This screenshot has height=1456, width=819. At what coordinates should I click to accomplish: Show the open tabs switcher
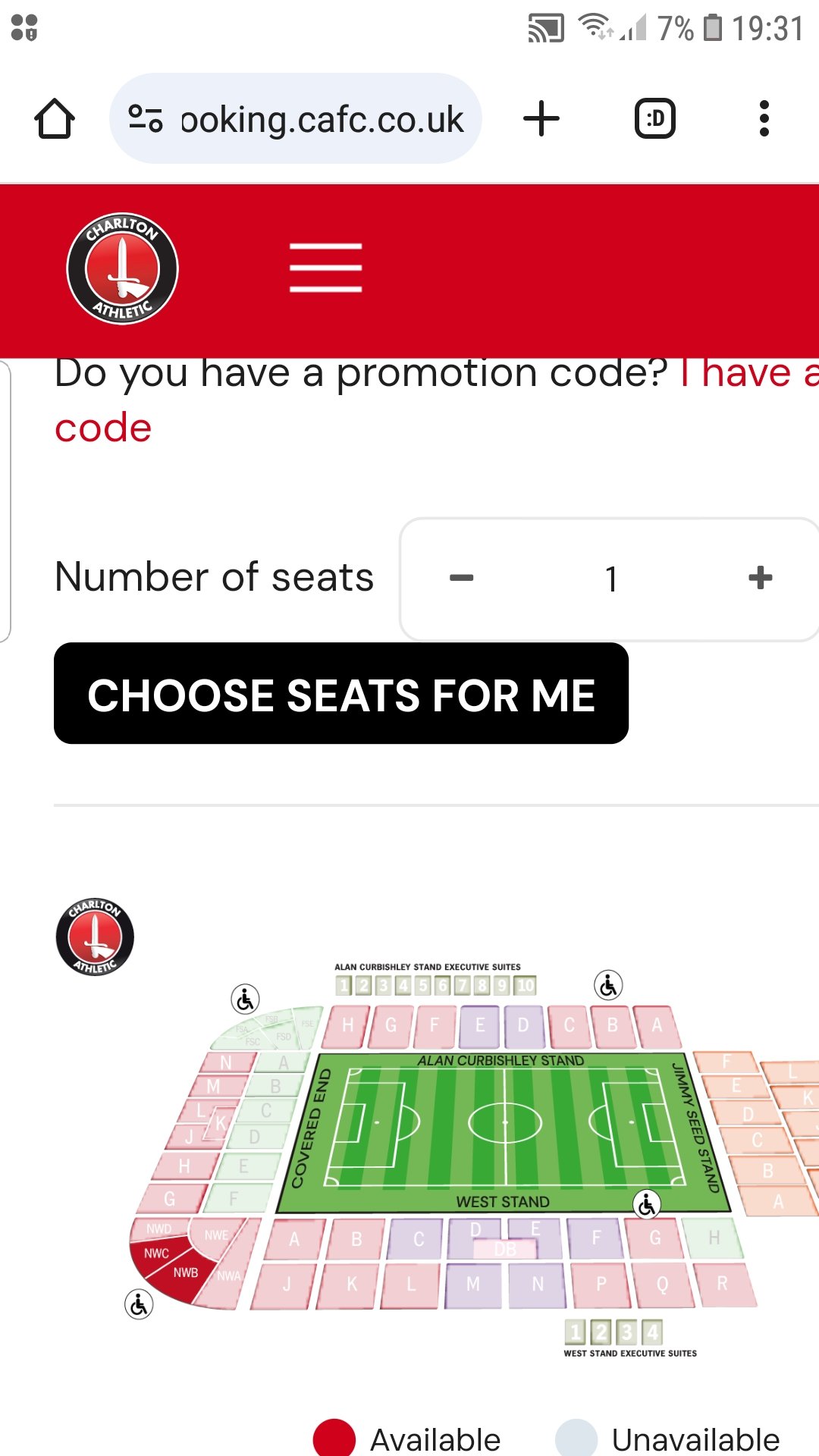tap(654, 119)
